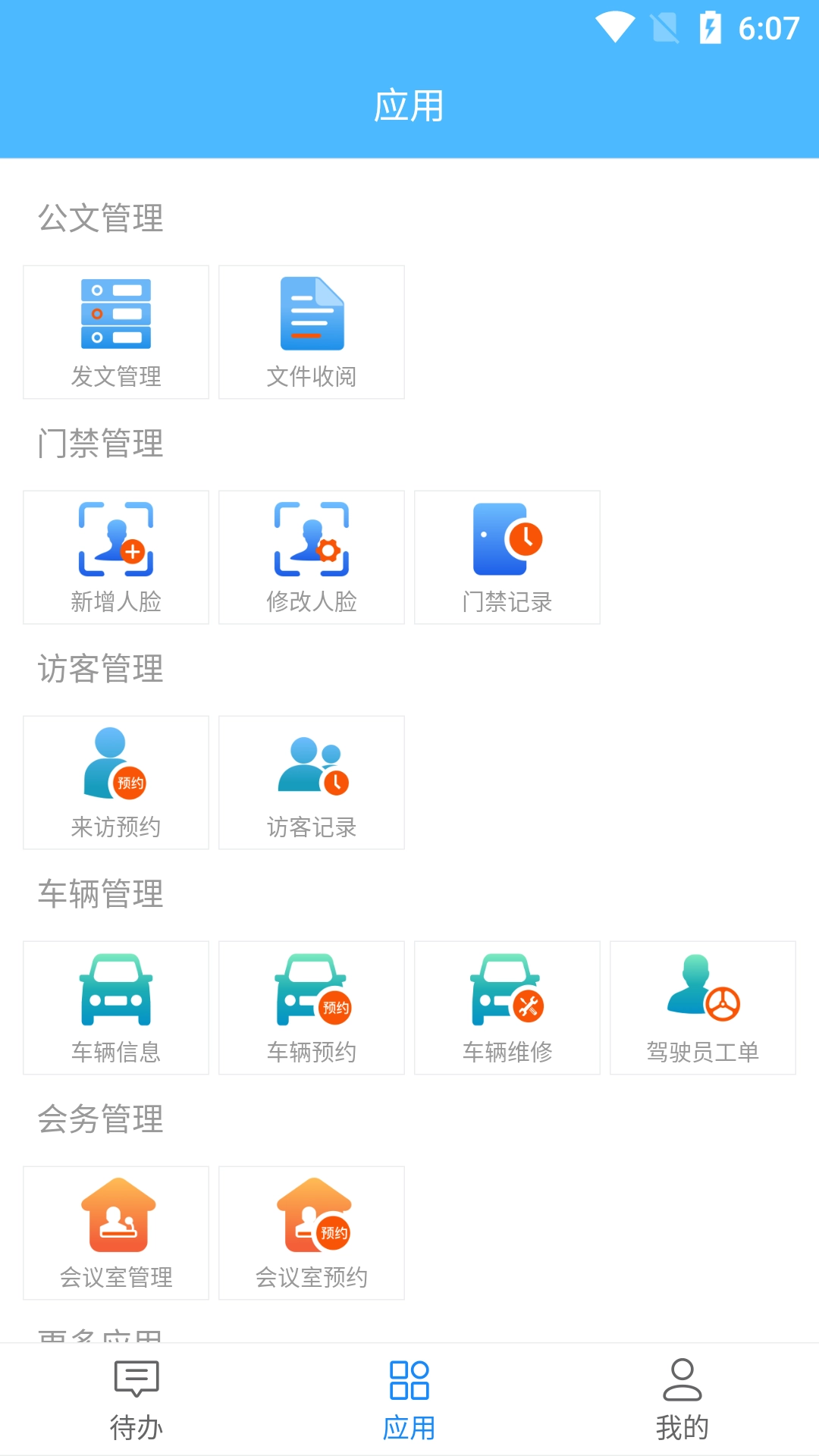This screenshot has width=819, height=1456.
Task: Click the 更多应用 section at bottom
Action: (101, 1338)
